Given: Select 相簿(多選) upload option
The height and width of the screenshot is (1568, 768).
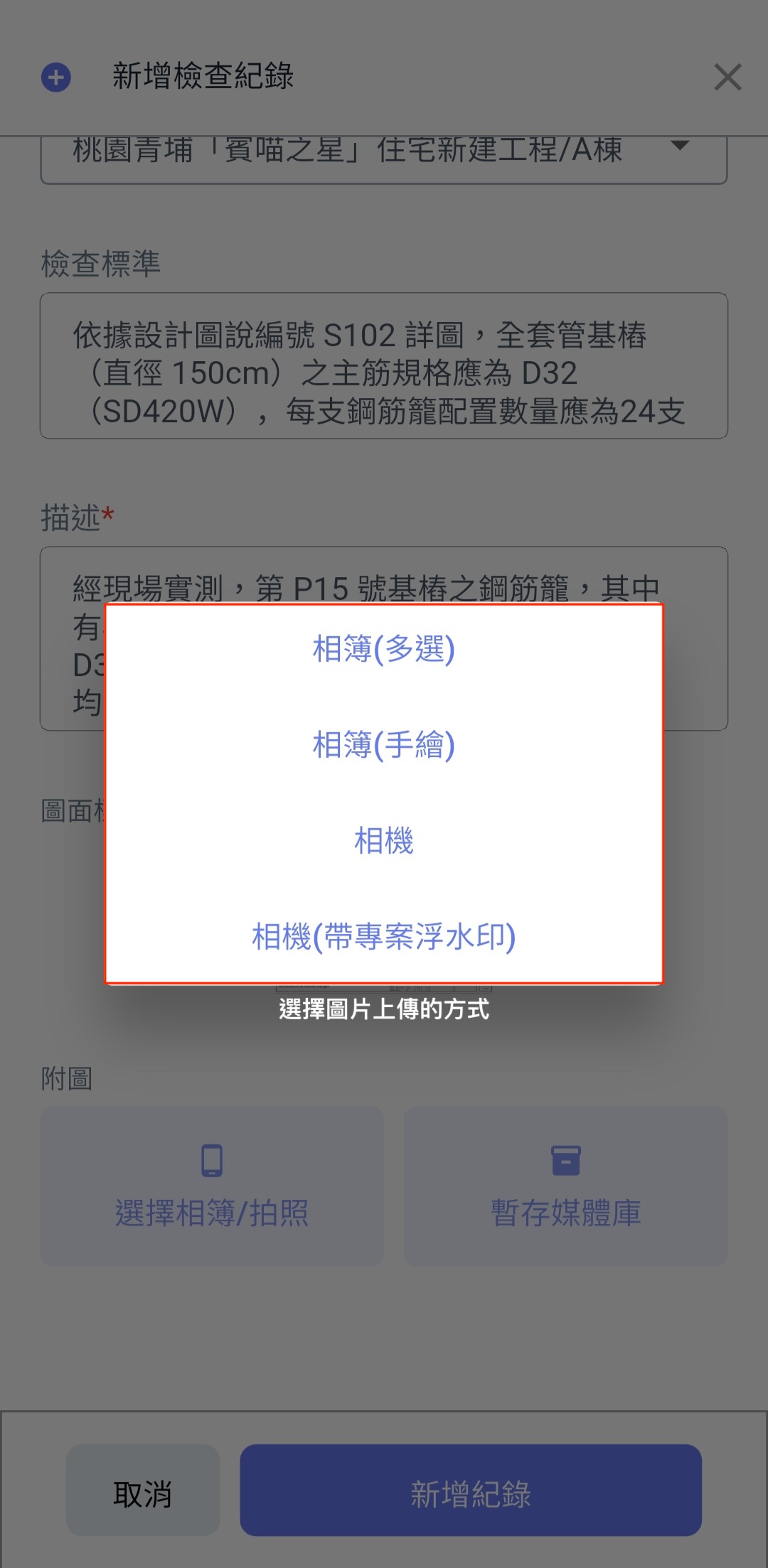Looking at the screenshot, I should 384,650.
